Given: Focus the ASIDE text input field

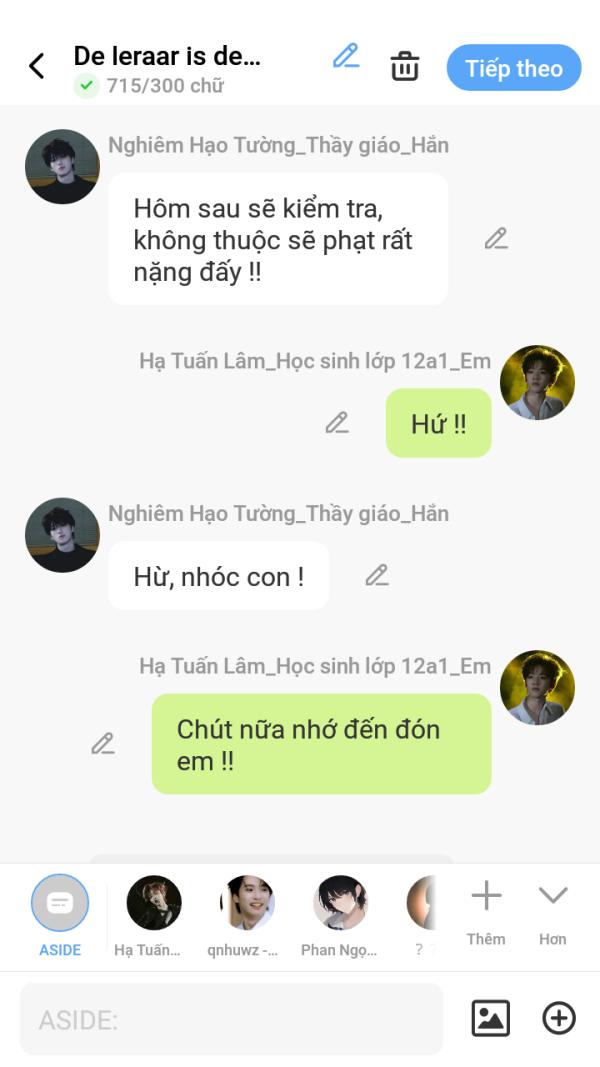Looking at the screenshot, I should click(x=231, y=1019).
